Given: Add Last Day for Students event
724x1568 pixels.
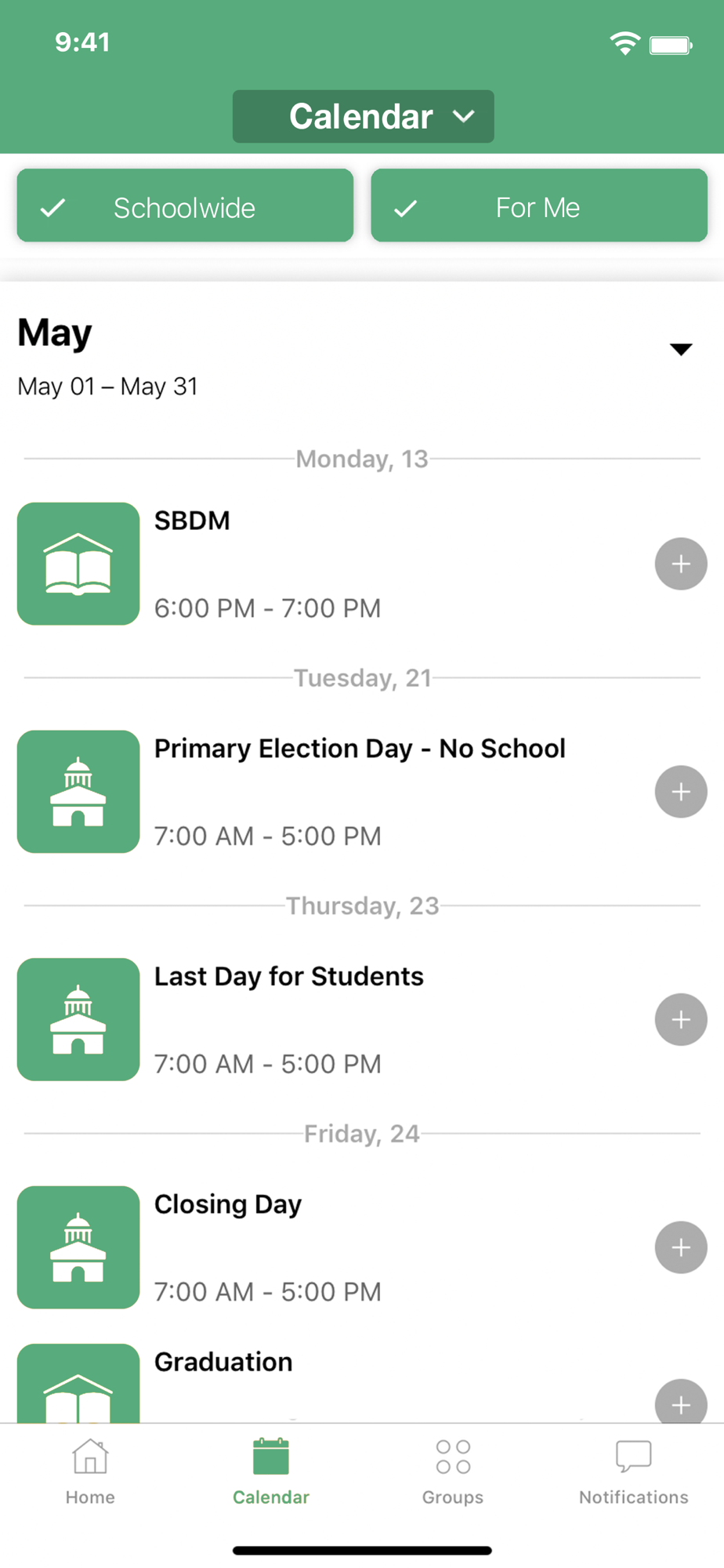Looking at the screenshot, I should tap(681, 1019).
